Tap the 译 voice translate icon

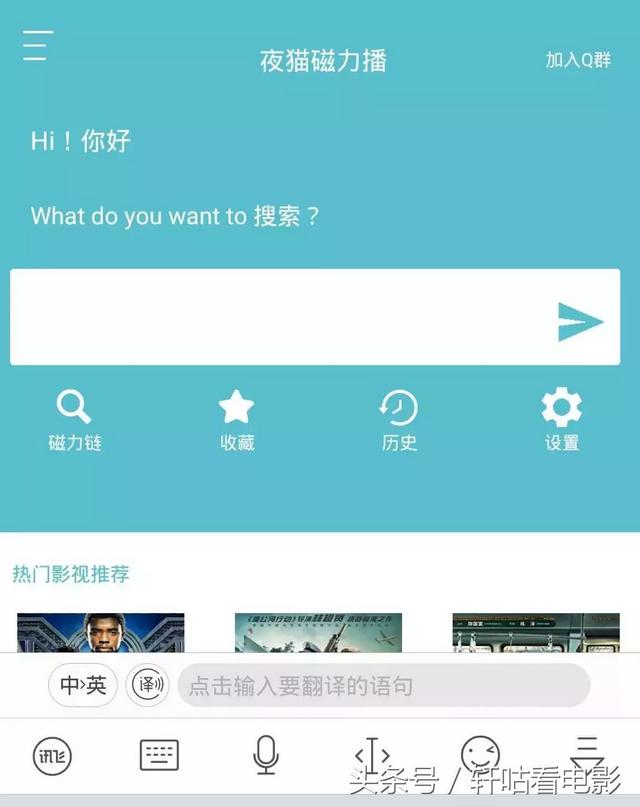[x=148, y=686]
